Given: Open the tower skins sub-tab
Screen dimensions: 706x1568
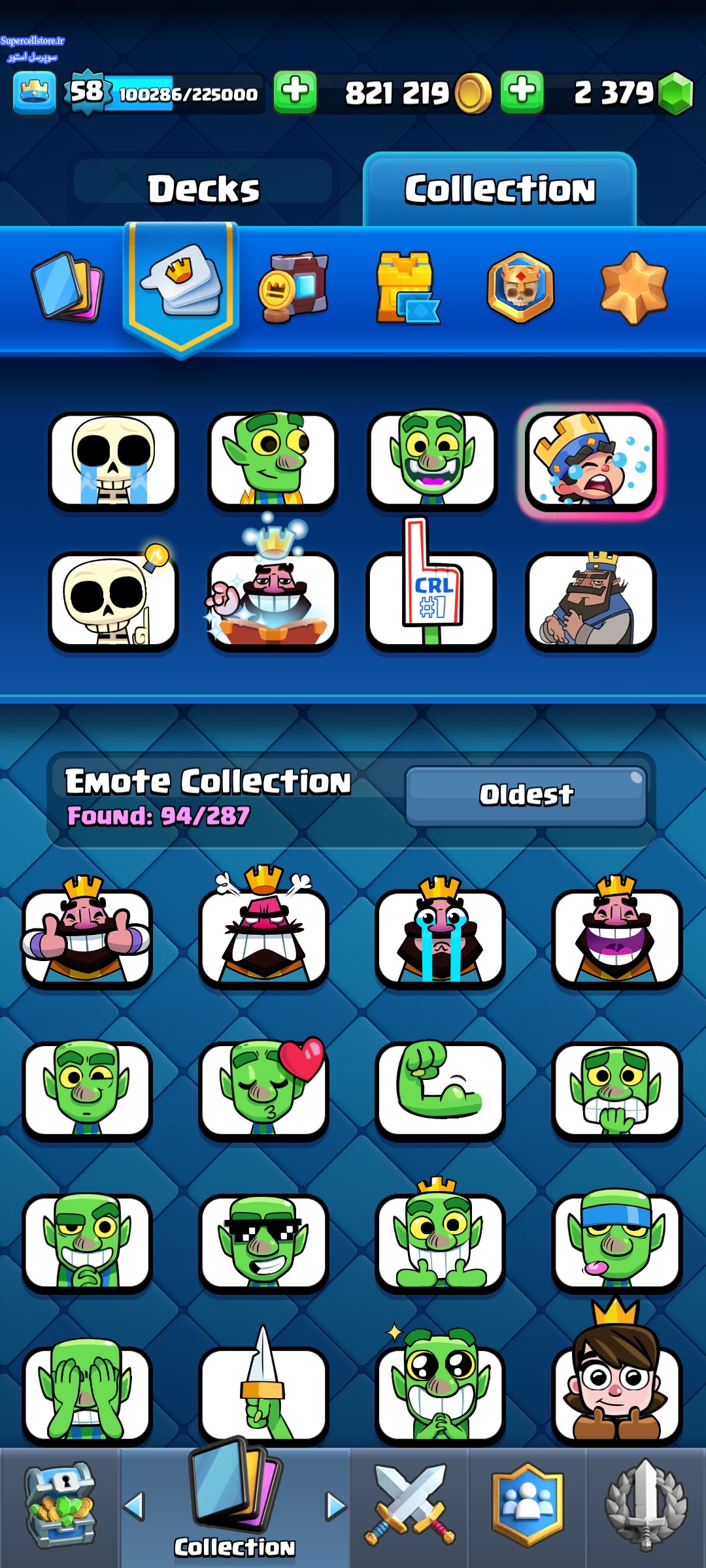Looking at the screenshot, I should (x=407, y=287).
